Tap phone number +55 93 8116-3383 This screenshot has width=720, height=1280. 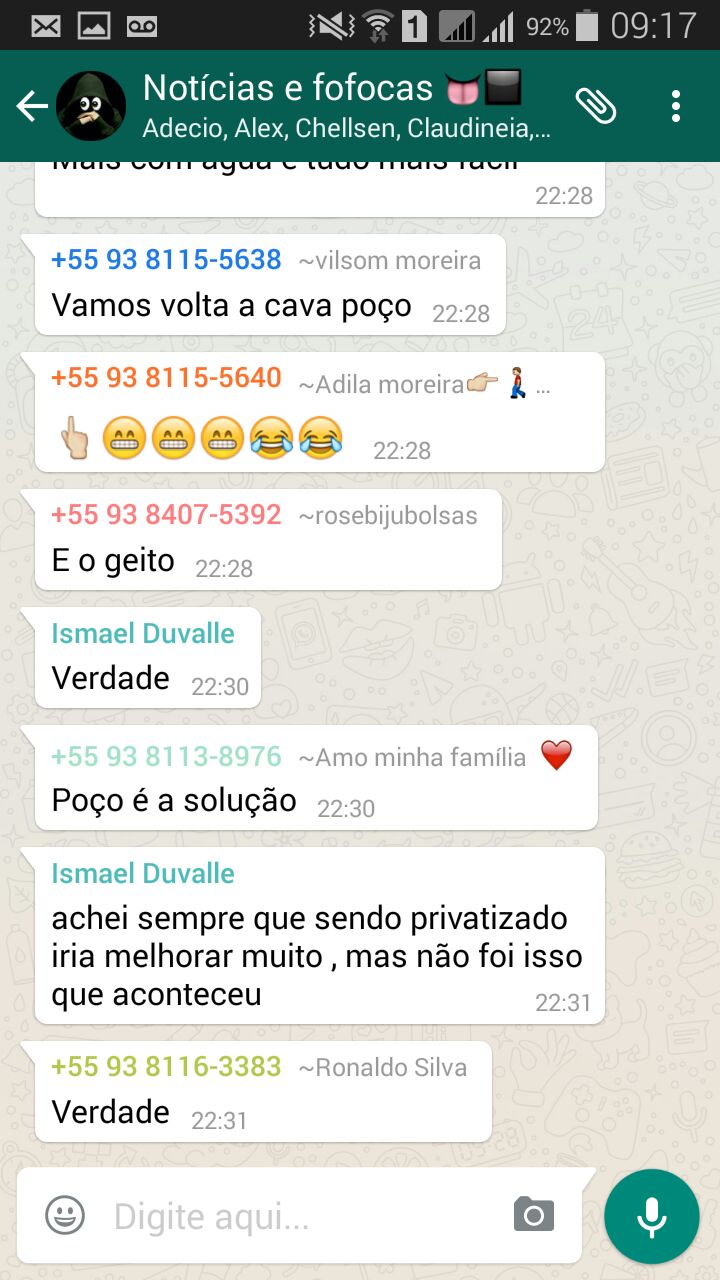166,1066
